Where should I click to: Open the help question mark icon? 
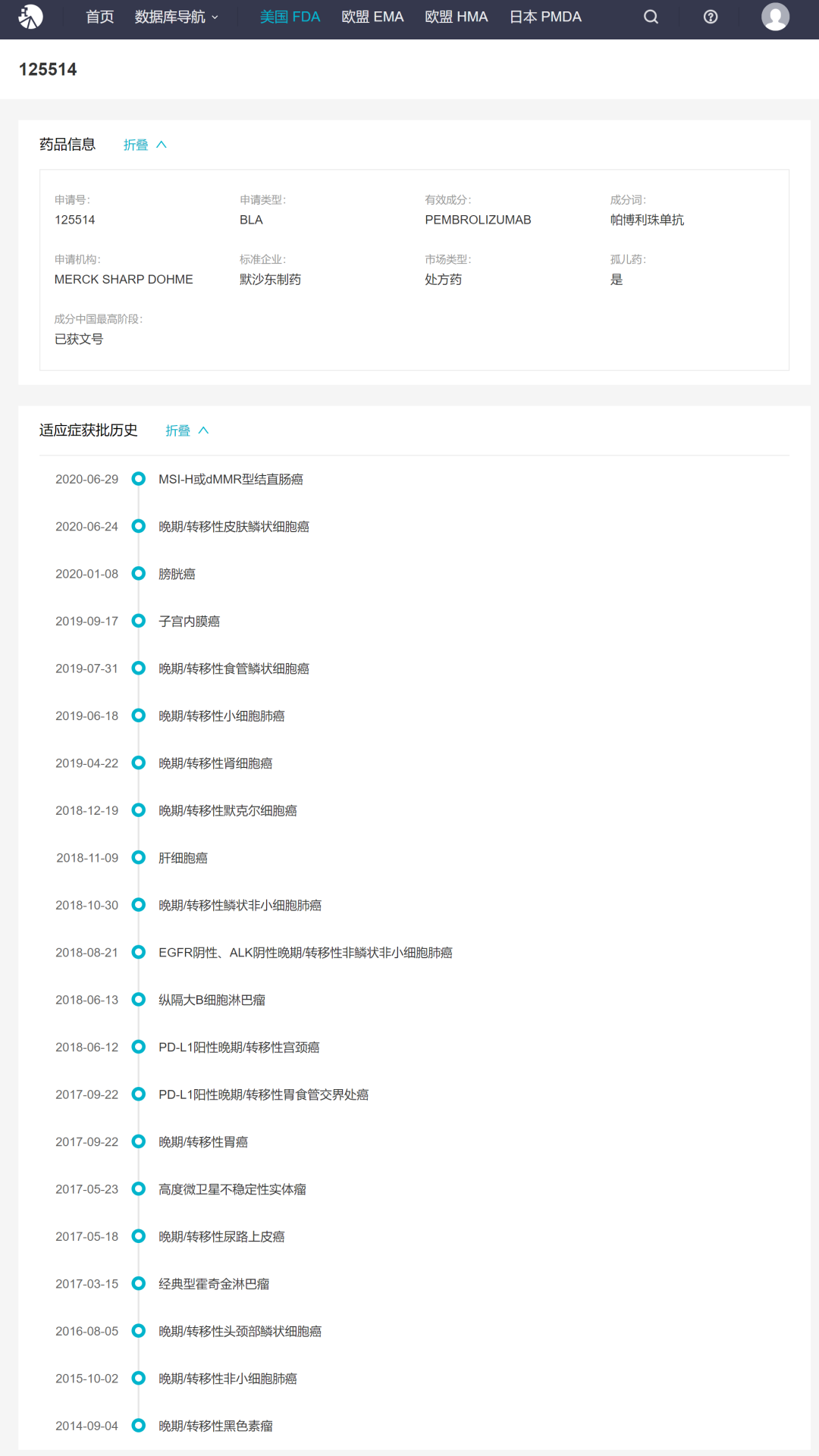pyautogui.click(x=711, y=17)
